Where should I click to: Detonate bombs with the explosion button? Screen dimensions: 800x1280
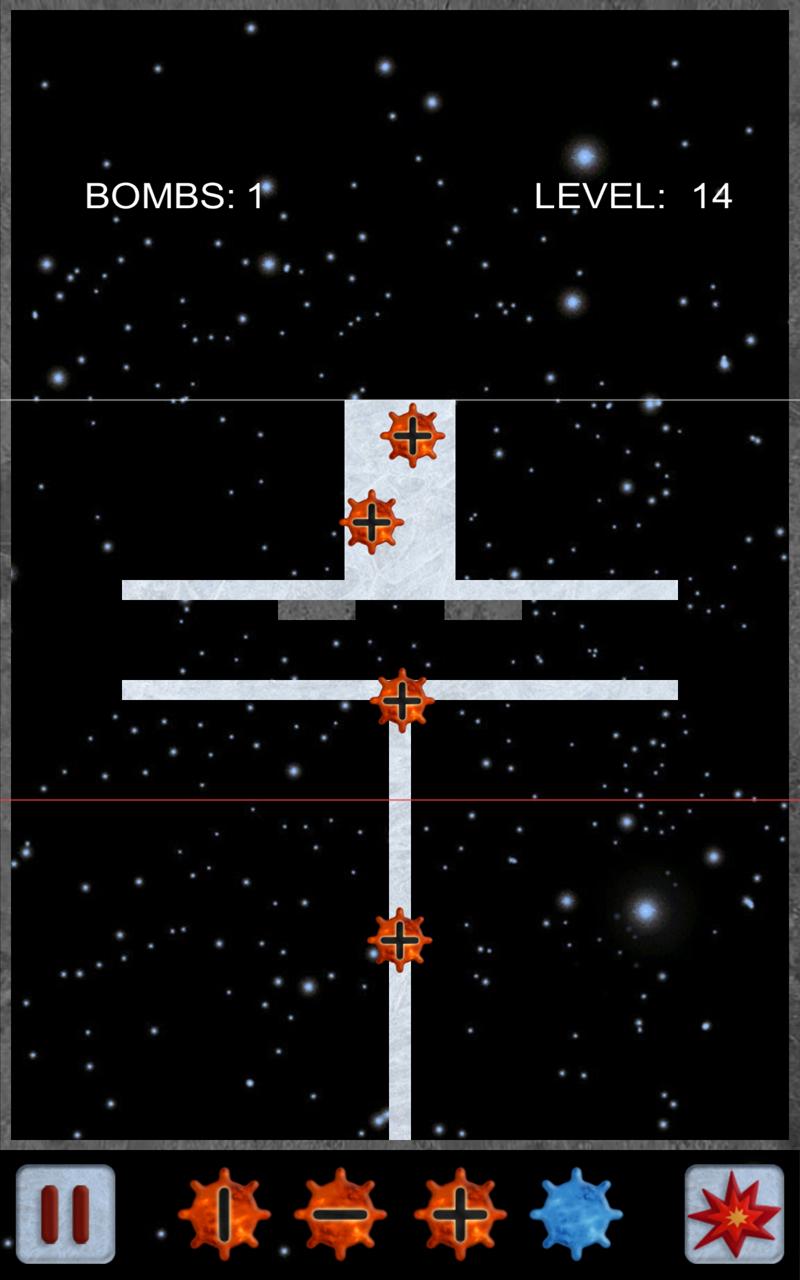pos(734,1213)
